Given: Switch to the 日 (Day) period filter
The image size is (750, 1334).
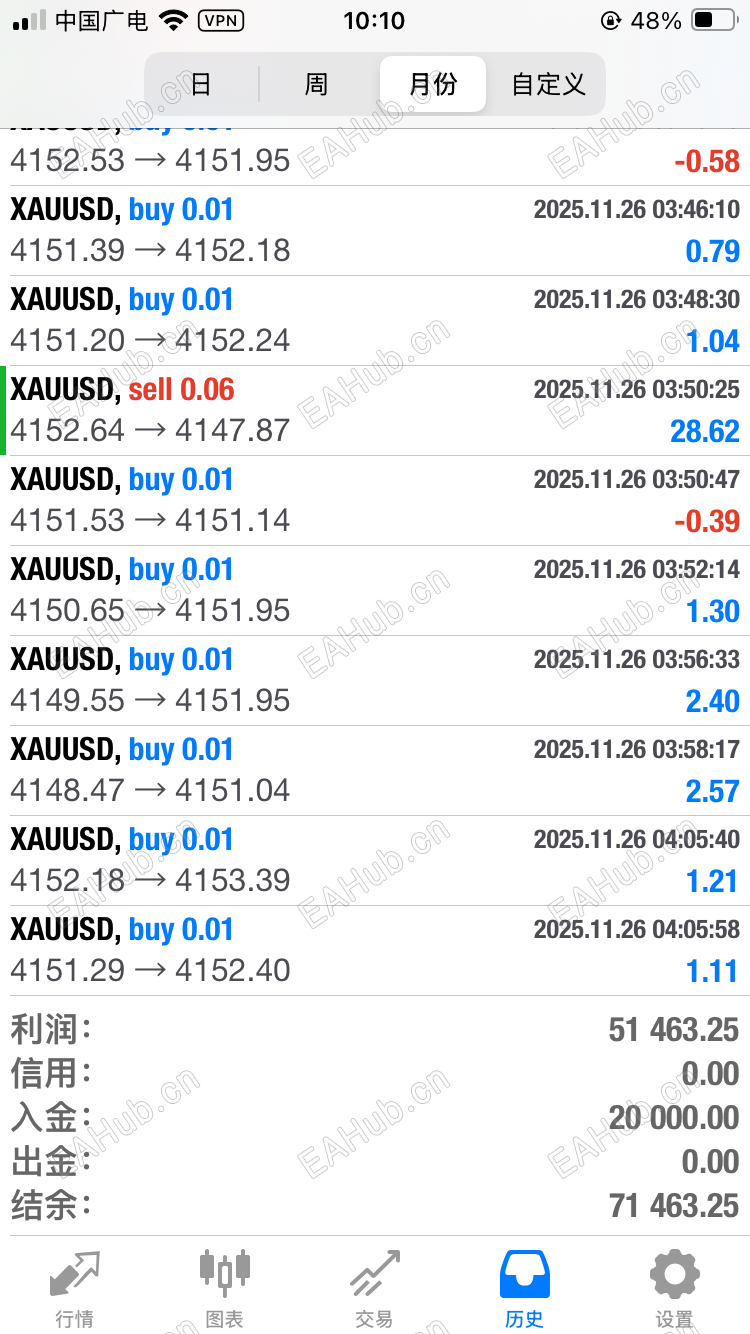Looking at the screenshot, I should (201, 84).
